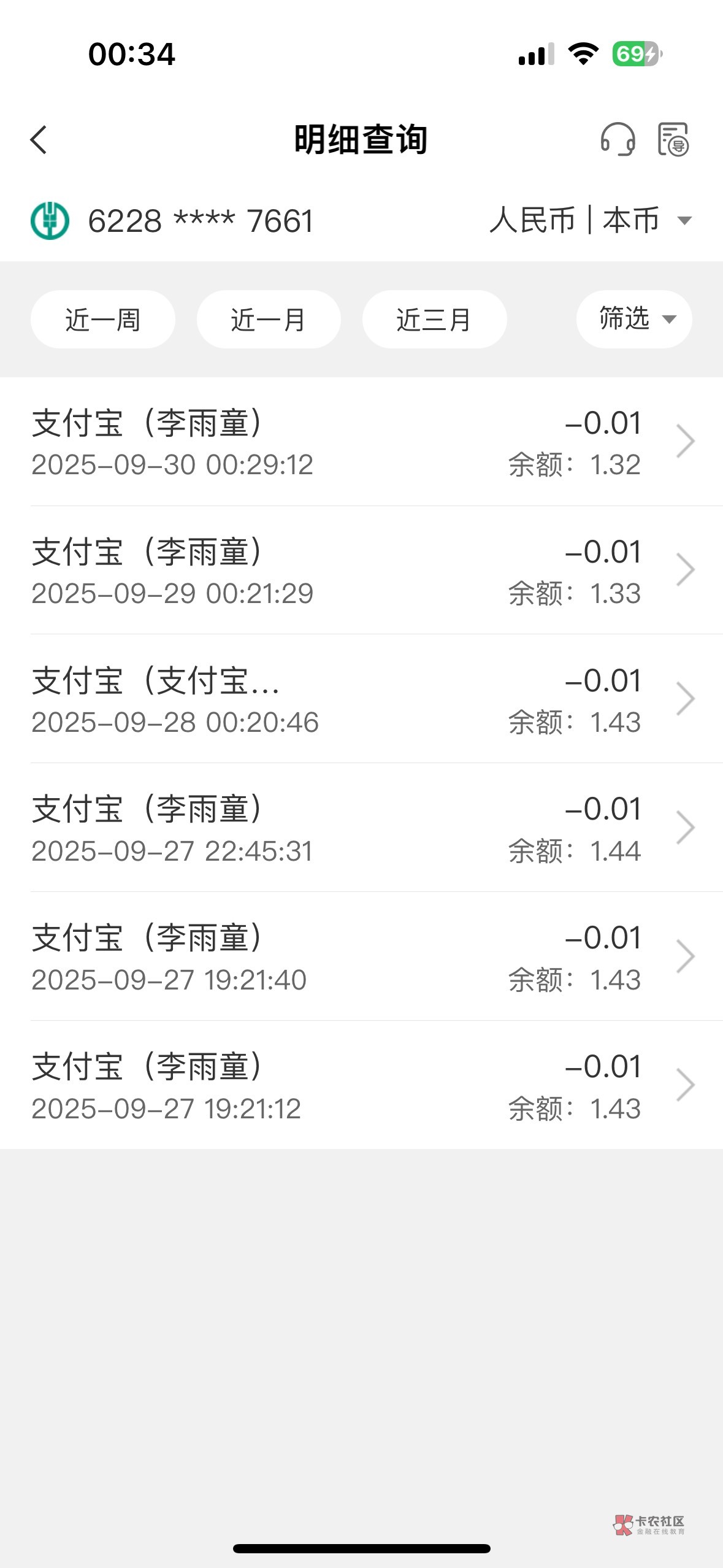
Task: Select the 近一月 filter chip
Action: coord(269,320)
